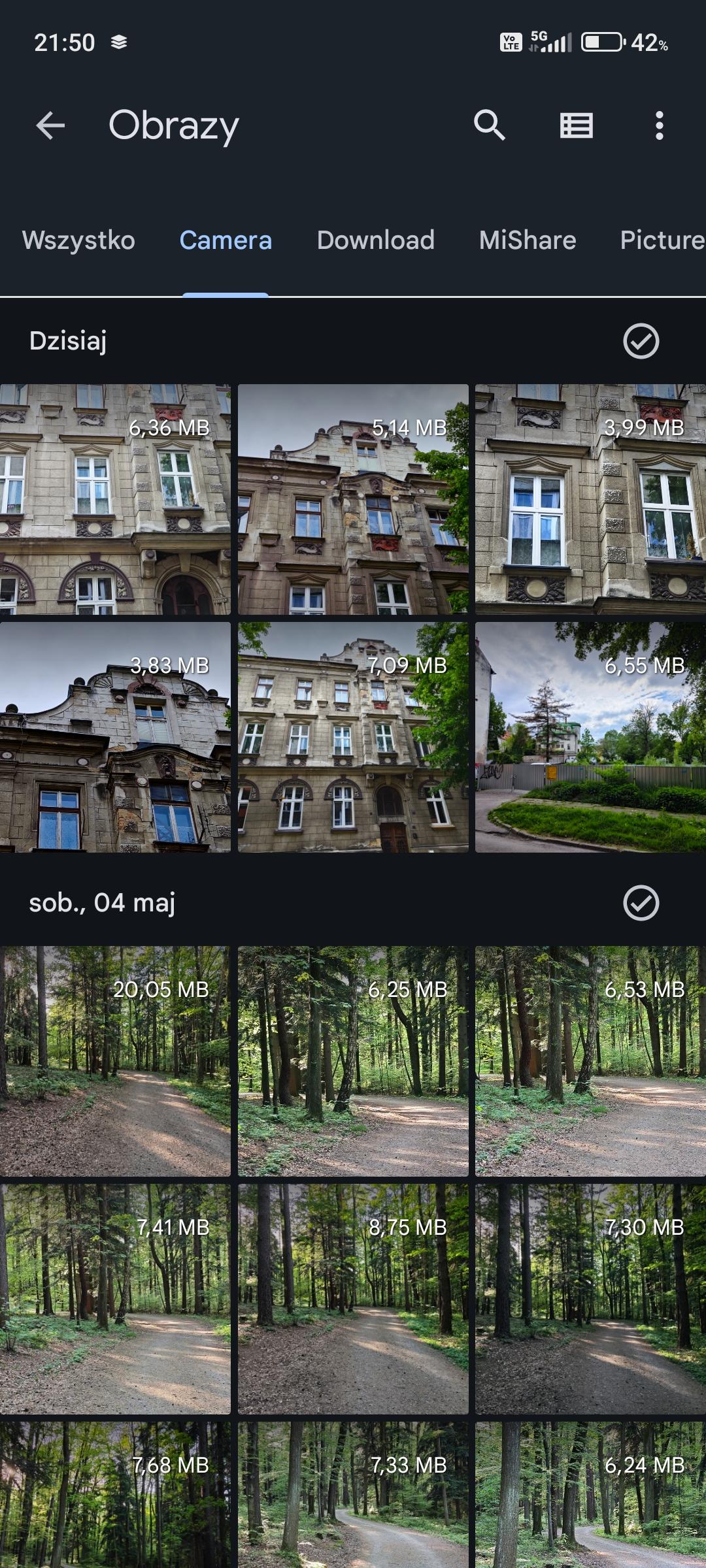
Task: Go back using the arrow icon
Action: point(50,125)
